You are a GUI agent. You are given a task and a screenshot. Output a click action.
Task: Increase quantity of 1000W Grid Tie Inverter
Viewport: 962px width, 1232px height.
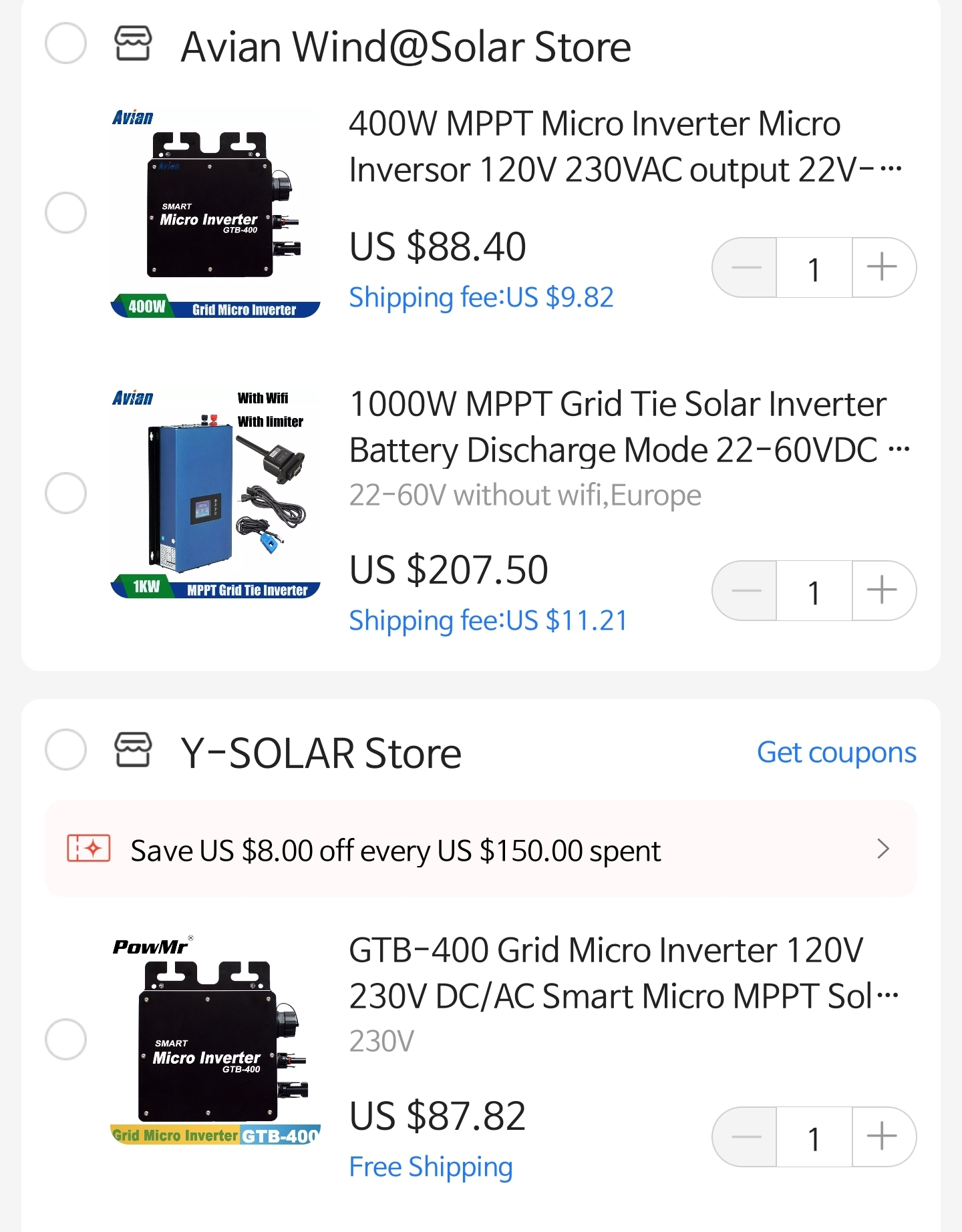882,591
